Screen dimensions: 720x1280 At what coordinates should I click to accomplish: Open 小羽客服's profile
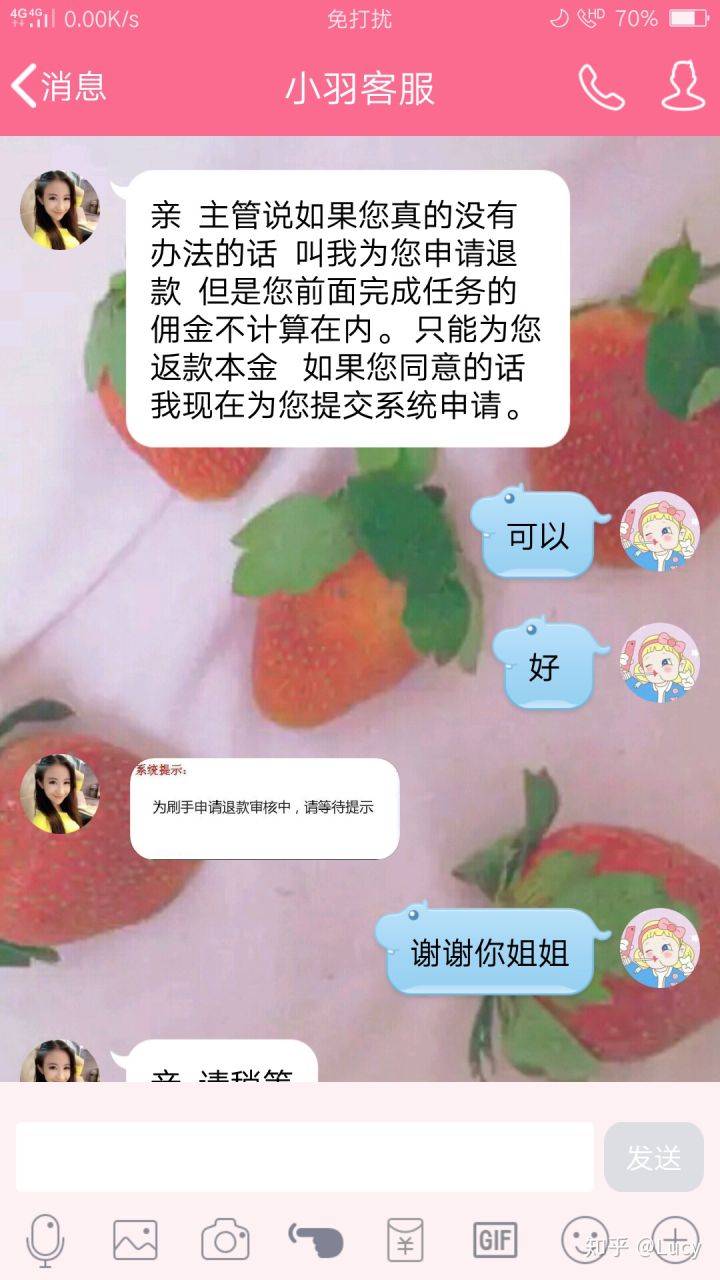point(683,87)
